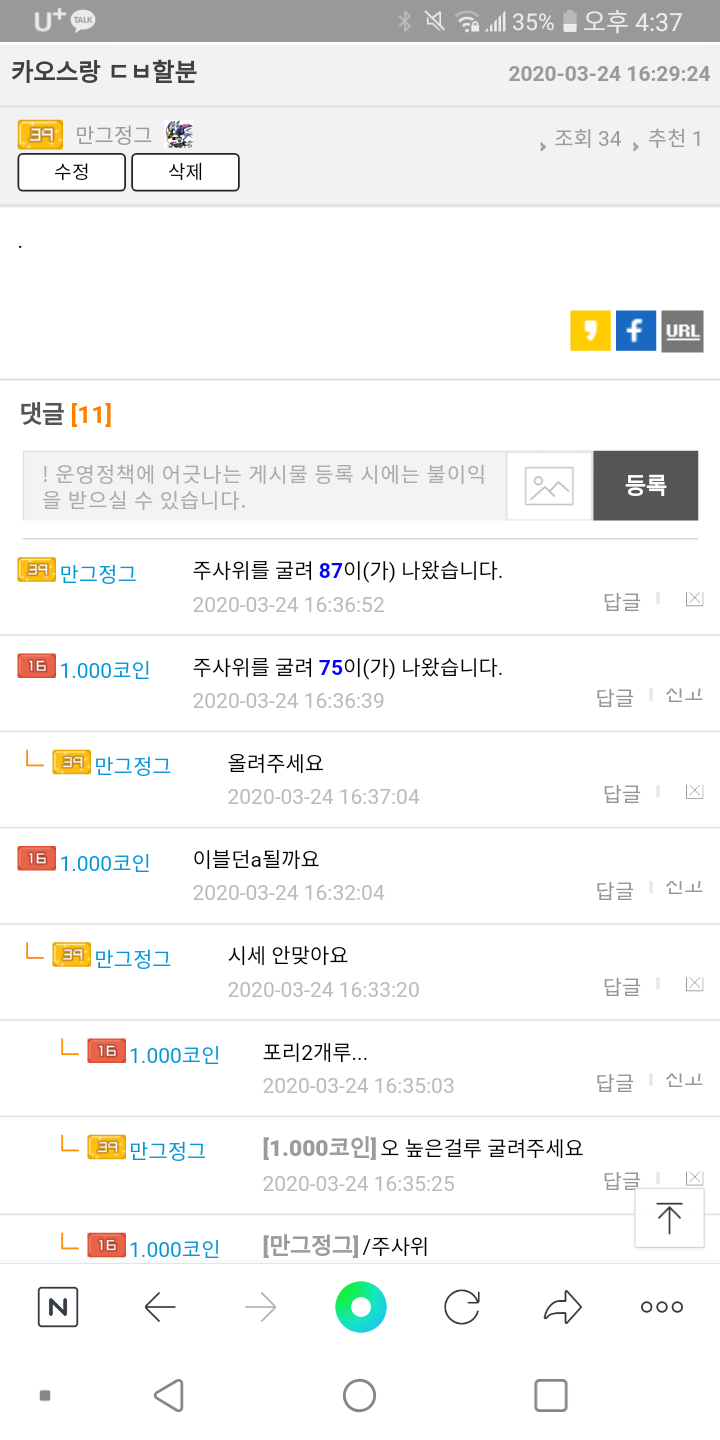Go to the Android home screen
This screenshot has height=1440, width=720.
[x=359, y=1395]
